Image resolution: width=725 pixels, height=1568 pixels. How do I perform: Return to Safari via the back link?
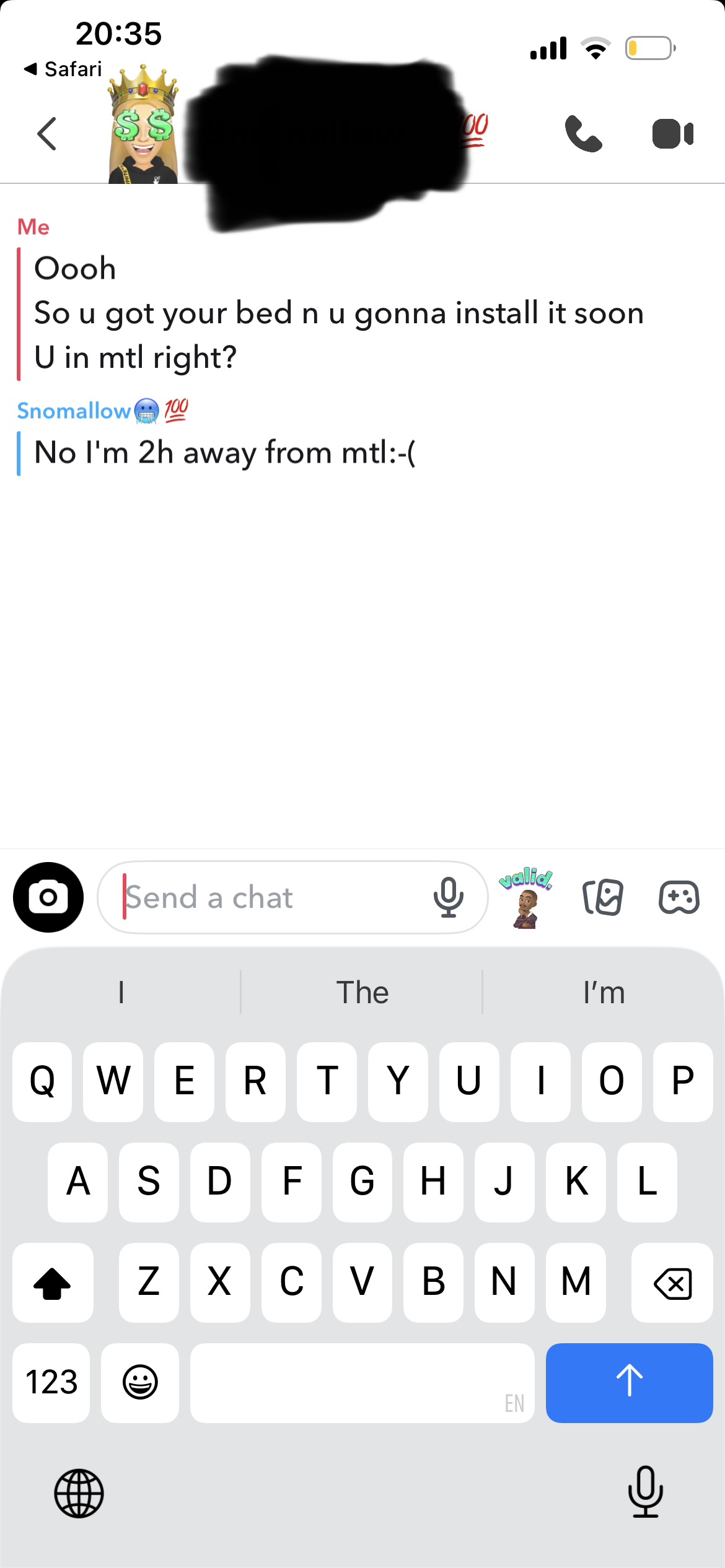[x=63, y=69]
